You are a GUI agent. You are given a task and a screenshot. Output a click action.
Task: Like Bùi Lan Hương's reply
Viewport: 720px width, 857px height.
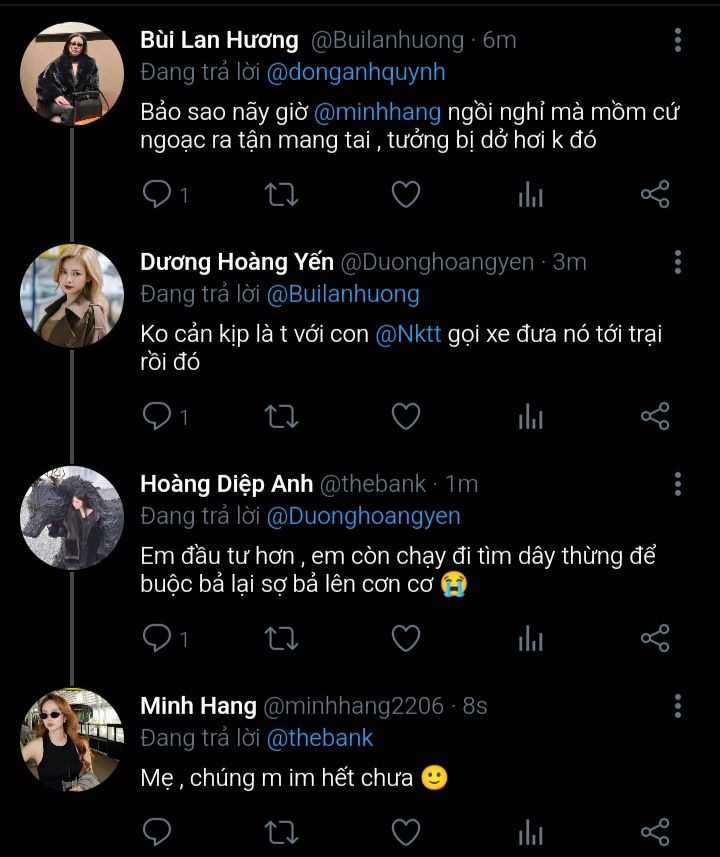[x=405, y=195]
